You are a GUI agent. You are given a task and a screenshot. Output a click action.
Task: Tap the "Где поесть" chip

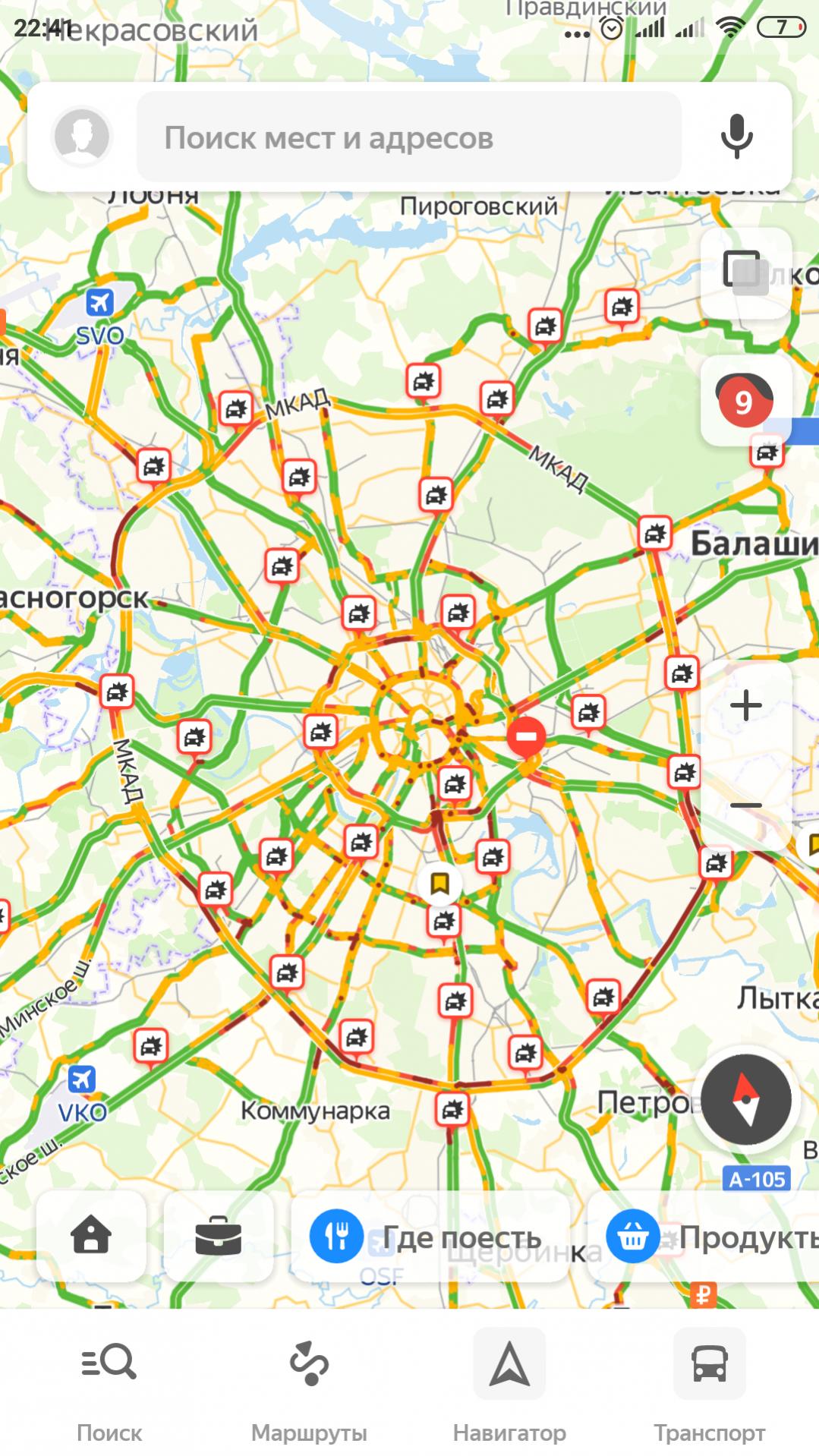click(x=430, y=1237)
